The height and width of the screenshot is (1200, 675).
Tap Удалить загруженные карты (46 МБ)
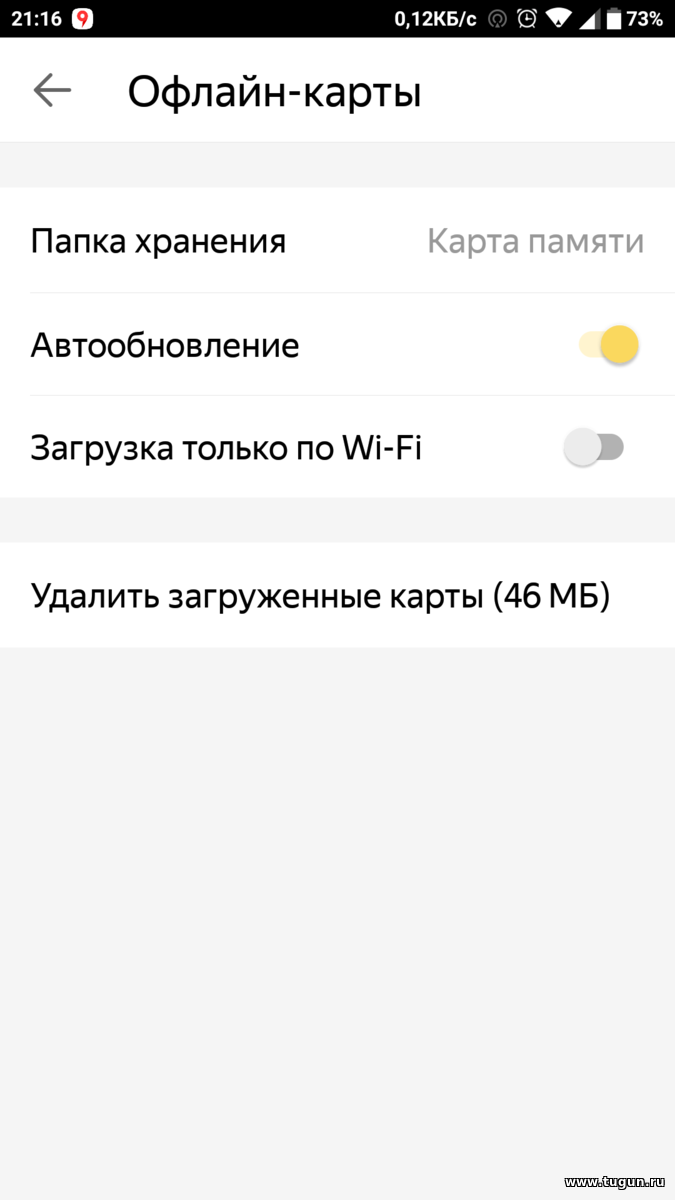pos(337,596)
